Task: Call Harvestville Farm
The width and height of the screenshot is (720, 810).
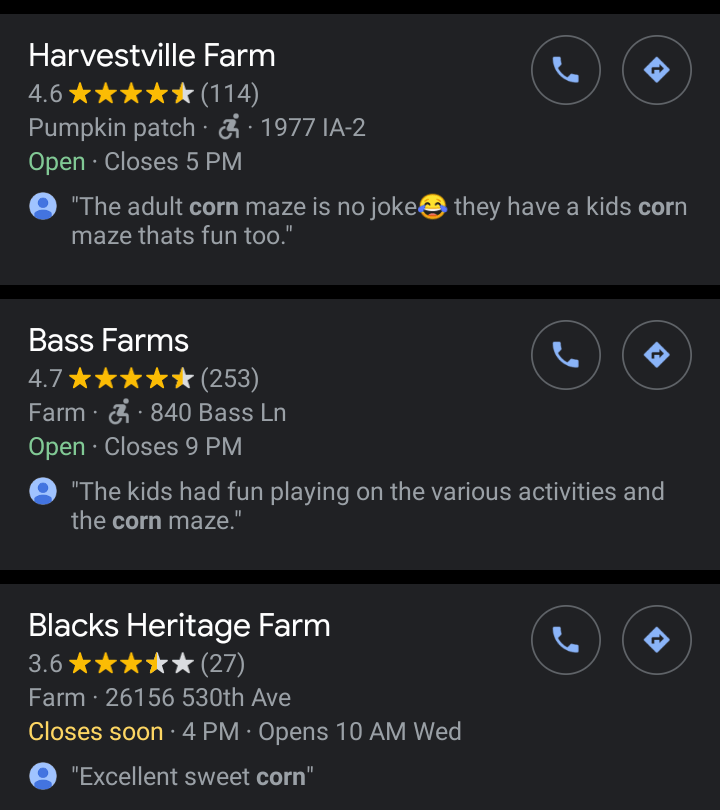Action: tap(566, 70)
